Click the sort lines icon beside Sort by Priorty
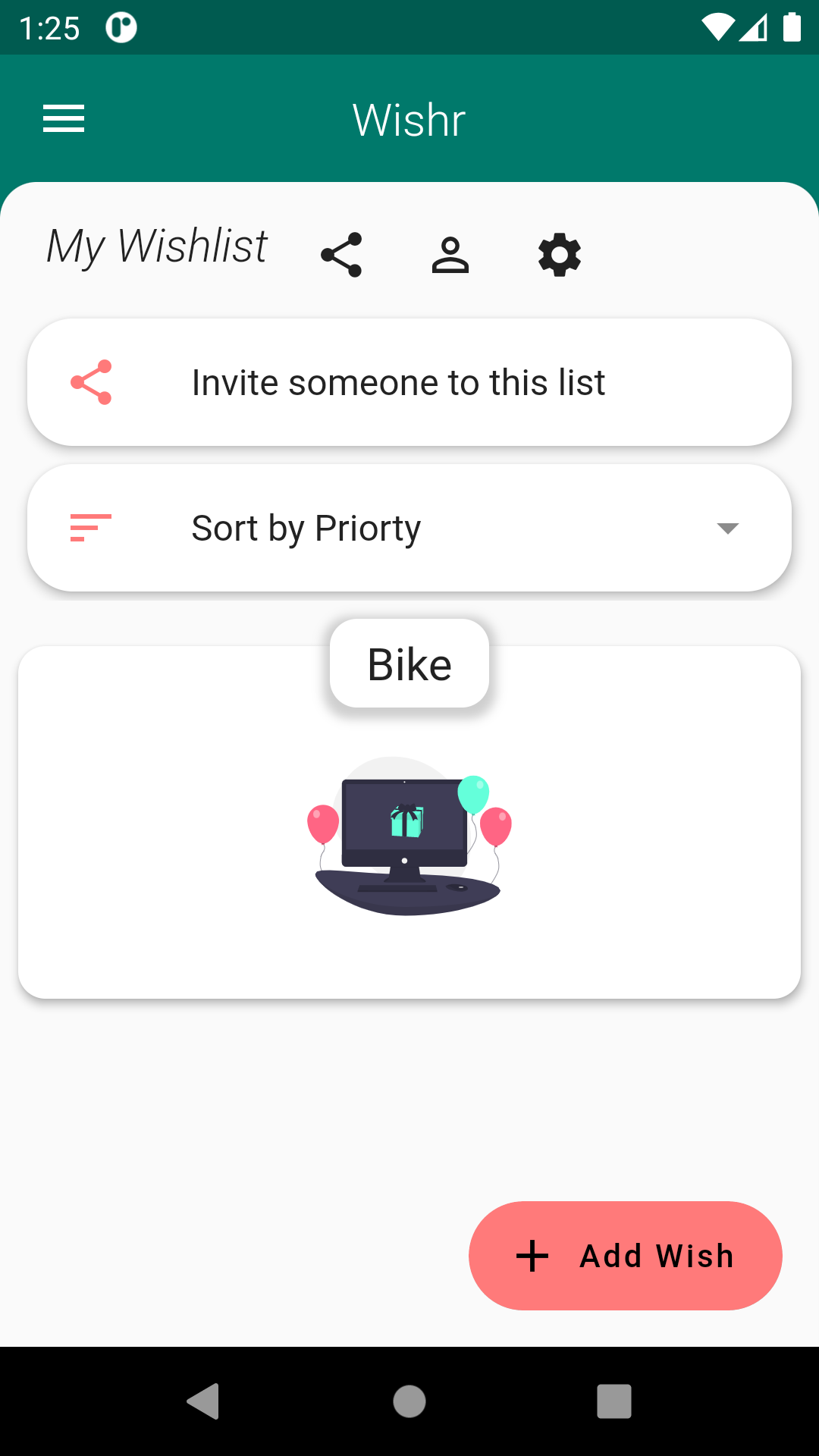 (90, 526)
